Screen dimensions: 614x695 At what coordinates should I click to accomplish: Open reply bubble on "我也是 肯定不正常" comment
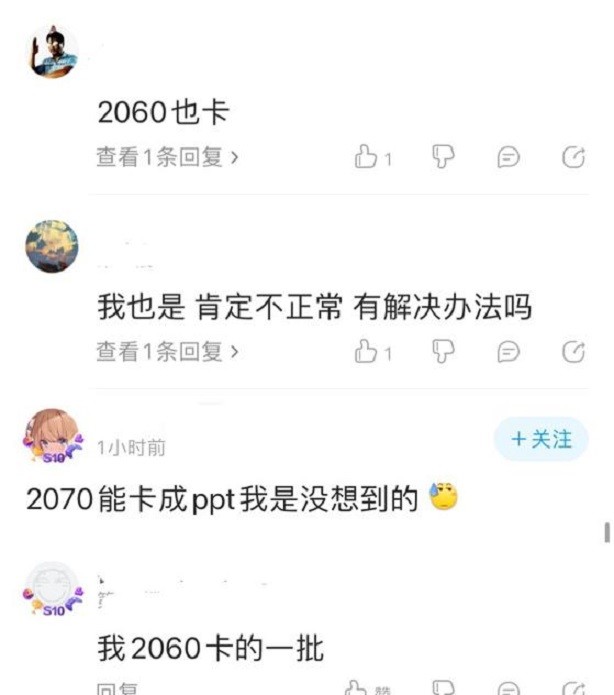pyautogui.click(x=508, y=351)
